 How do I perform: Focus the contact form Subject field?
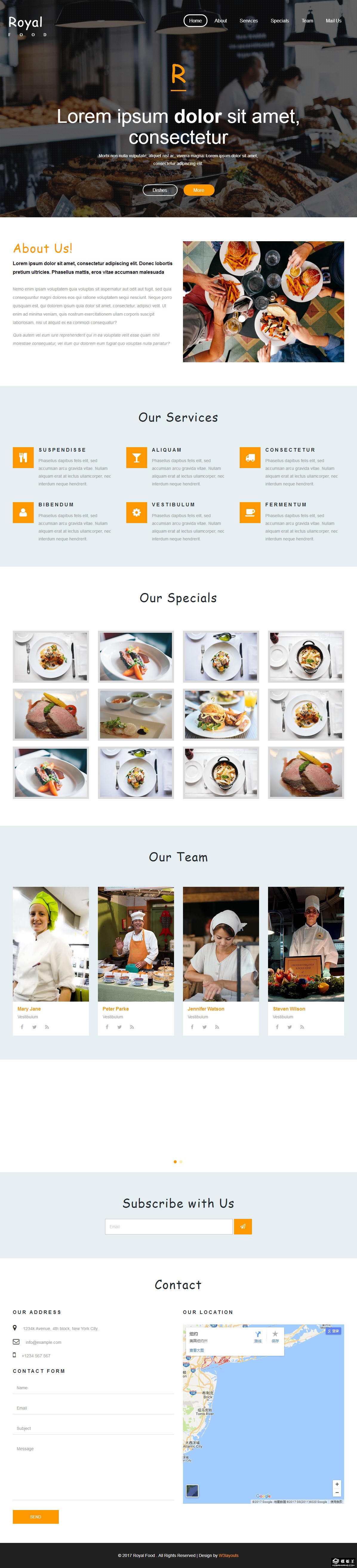click(x=93, y=1428)
